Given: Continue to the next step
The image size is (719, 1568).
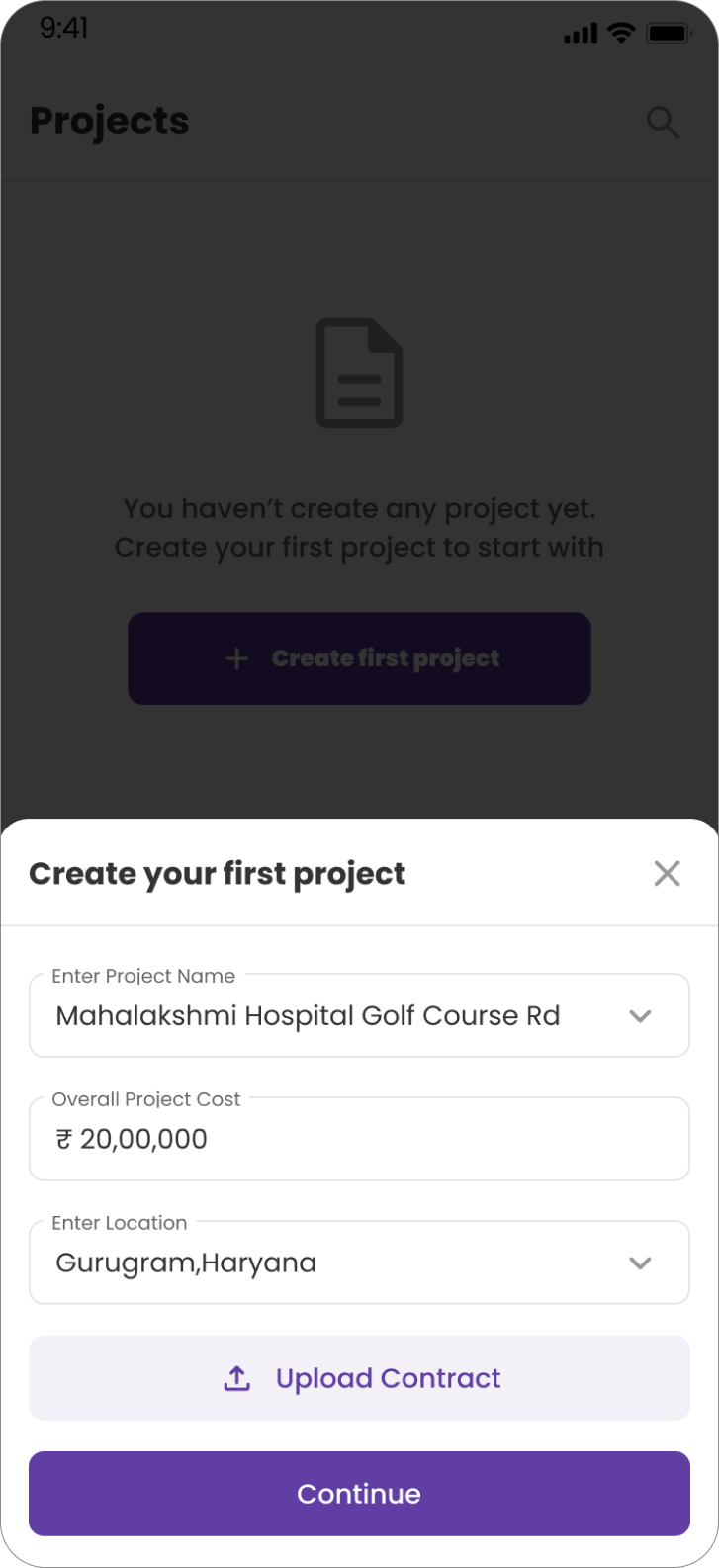Looking at the screenshot, I should pyautogui.click(x=359, y=1494).
